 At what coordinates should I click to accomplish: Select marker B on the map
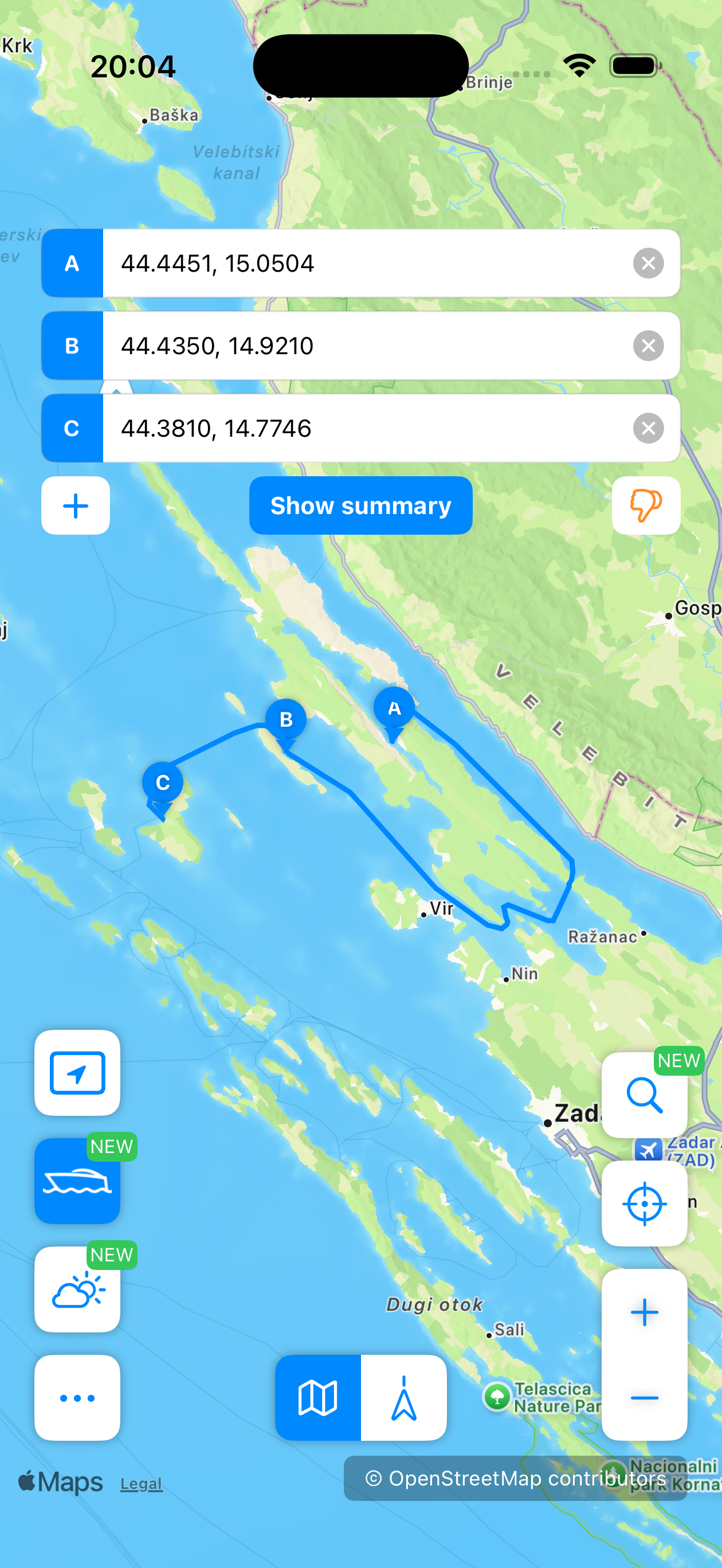(x=285, y=719)
